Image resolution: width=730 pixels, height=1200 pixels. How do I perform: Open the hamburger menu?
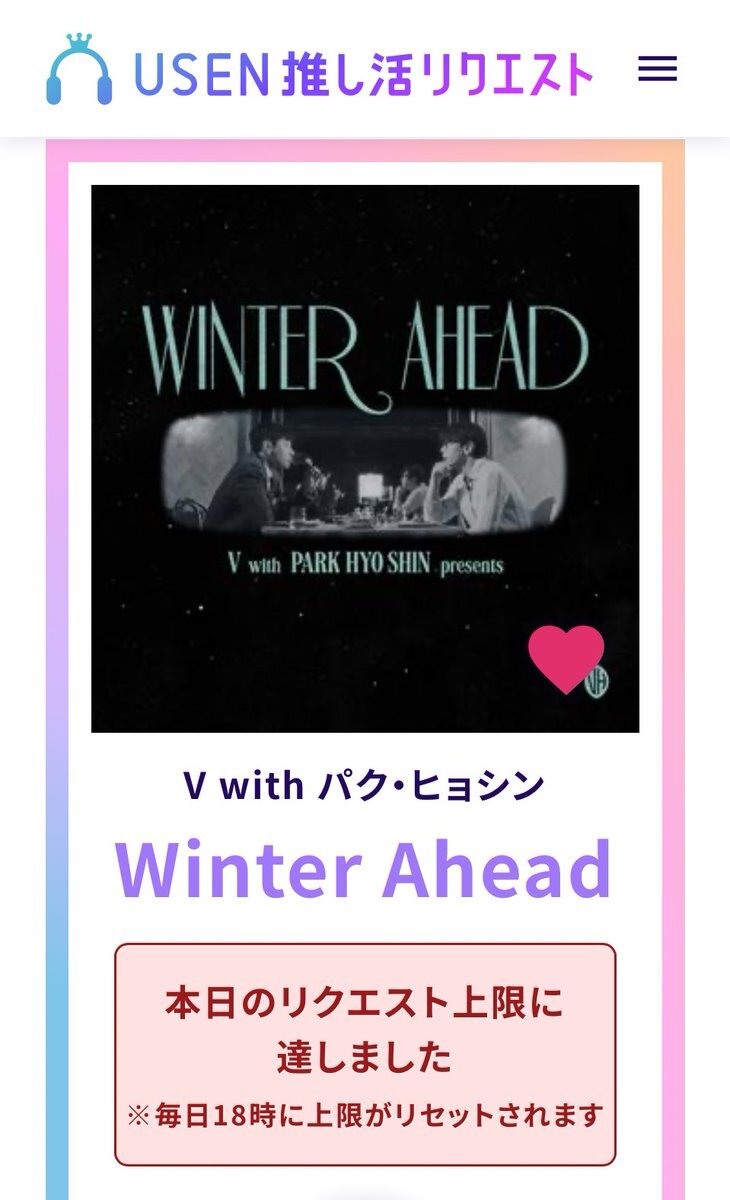tap(657, 69)
